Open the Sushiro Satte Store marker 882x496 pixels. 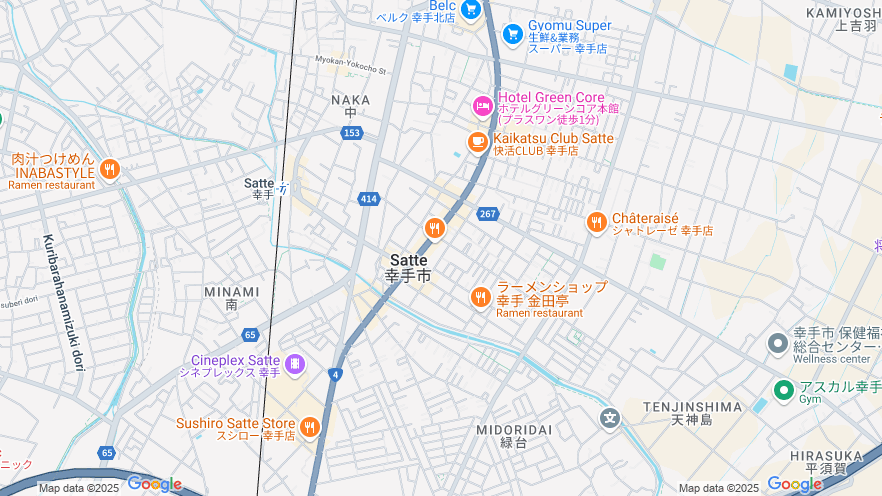pyautogui.click(x=309, y=428)
